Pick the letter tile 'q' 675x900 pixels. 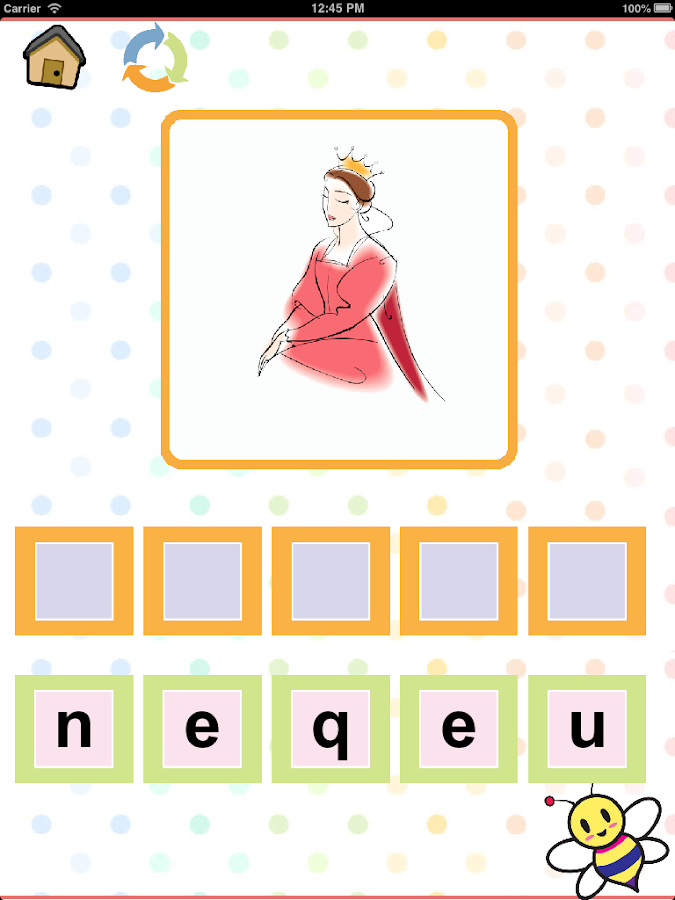(x=330, y=728)
